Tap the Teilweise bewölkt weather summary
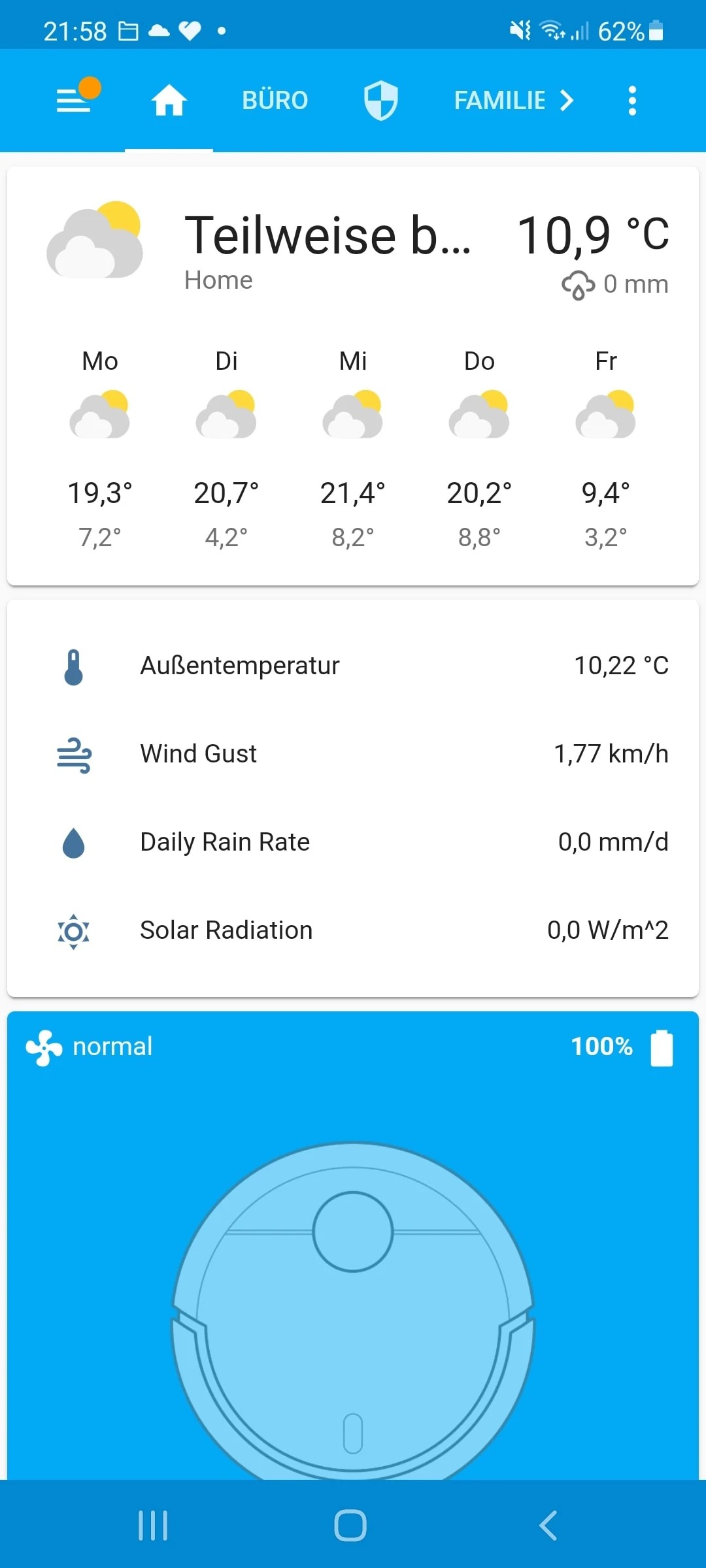Viewport: 706px width, 1568px height. click(x=332, y=235)
